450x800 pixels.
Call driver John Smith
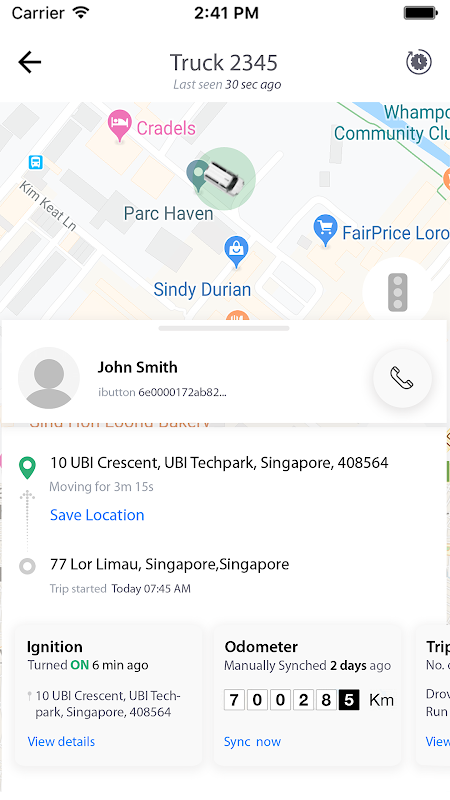click(x=402, y=378)
